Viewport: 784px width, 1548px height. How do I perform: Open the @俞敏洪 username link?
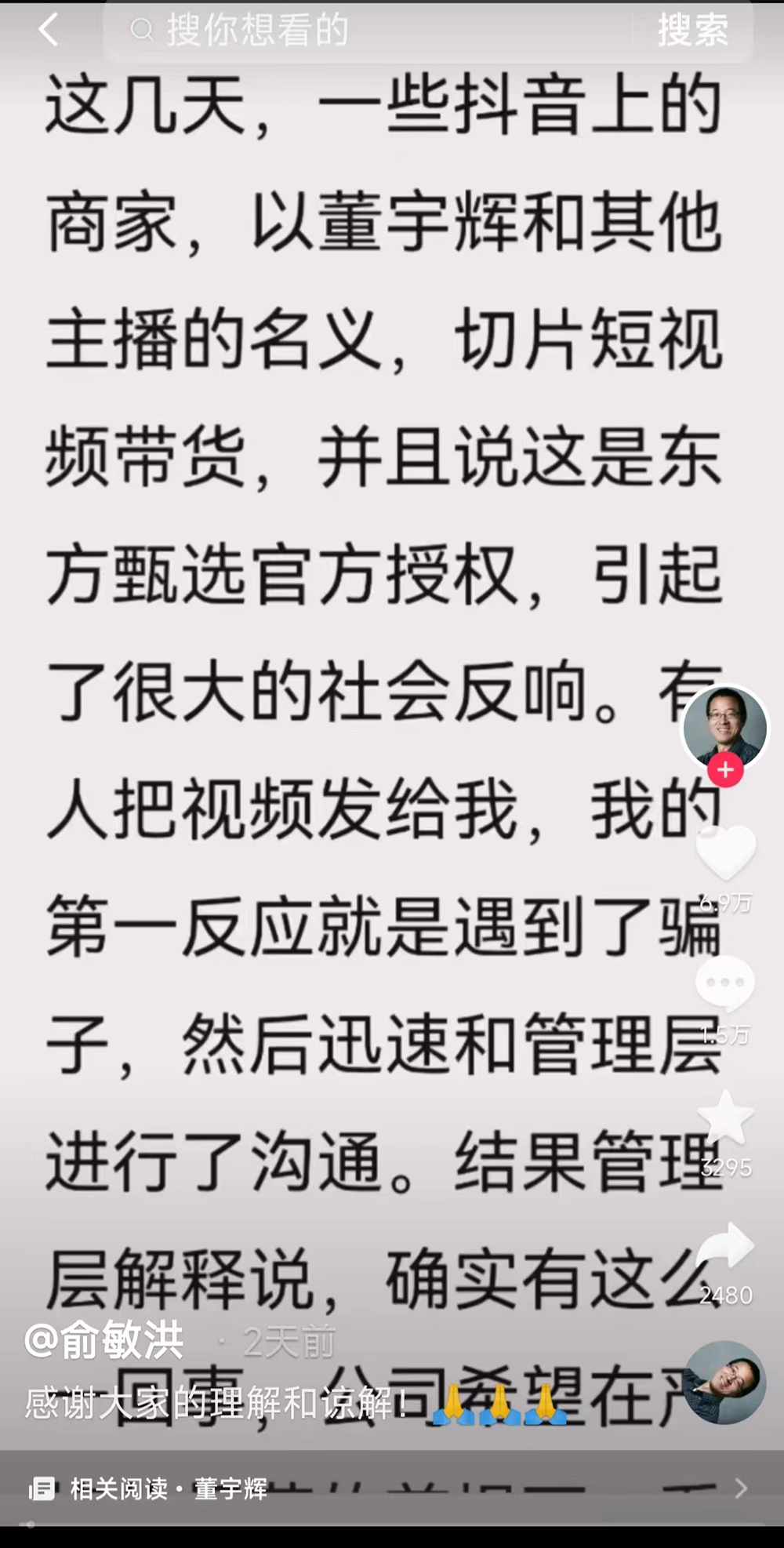[104, 1340]
